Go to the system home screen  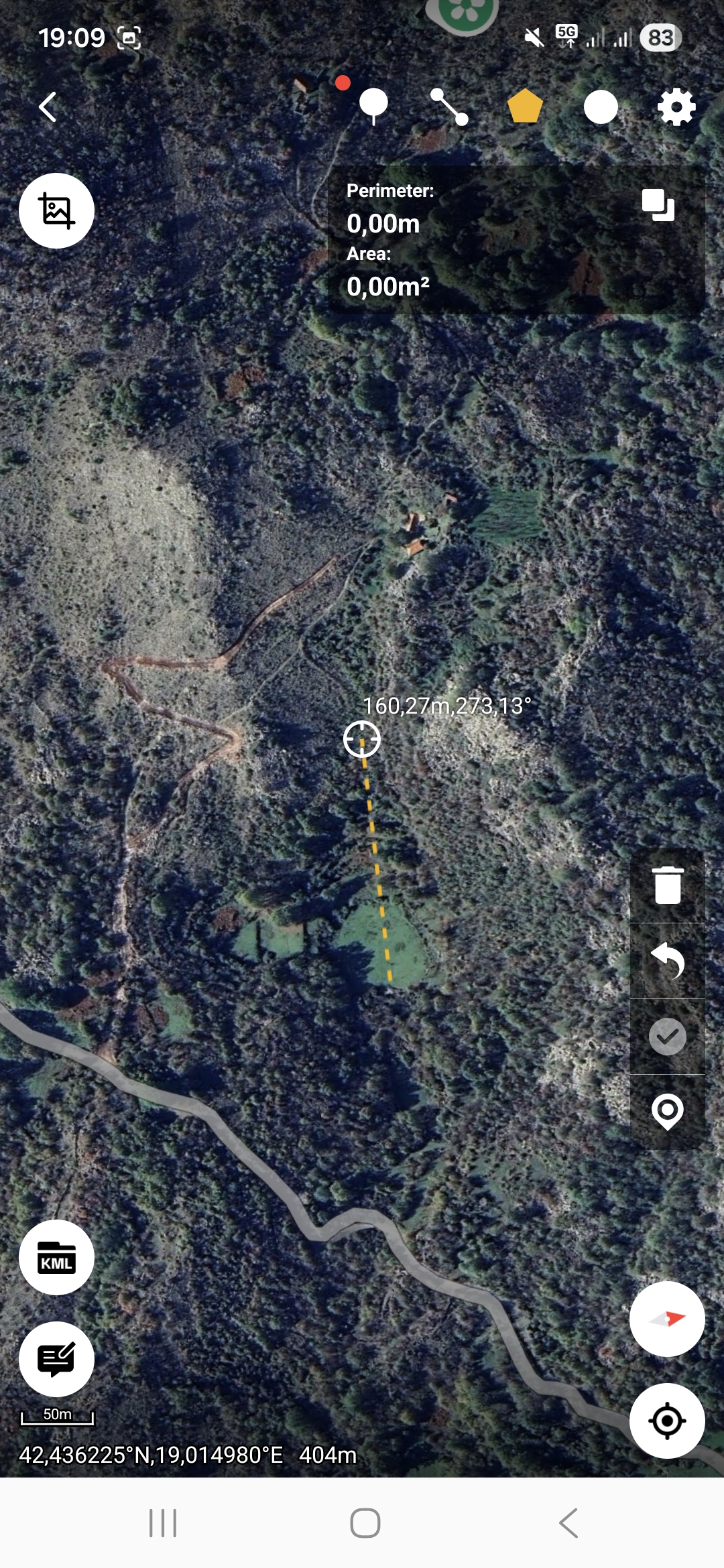coord(365,1523)
